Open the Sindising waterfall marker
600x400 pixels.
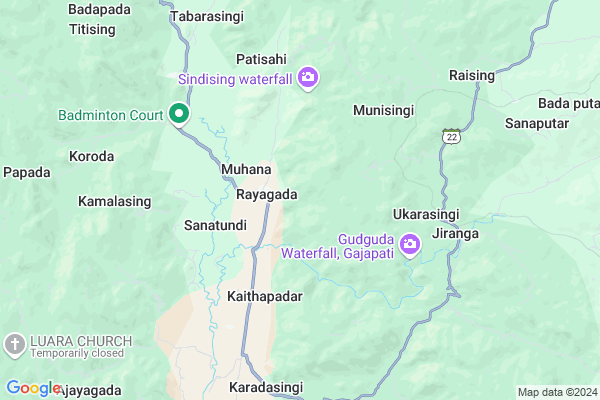pos(308,77)
